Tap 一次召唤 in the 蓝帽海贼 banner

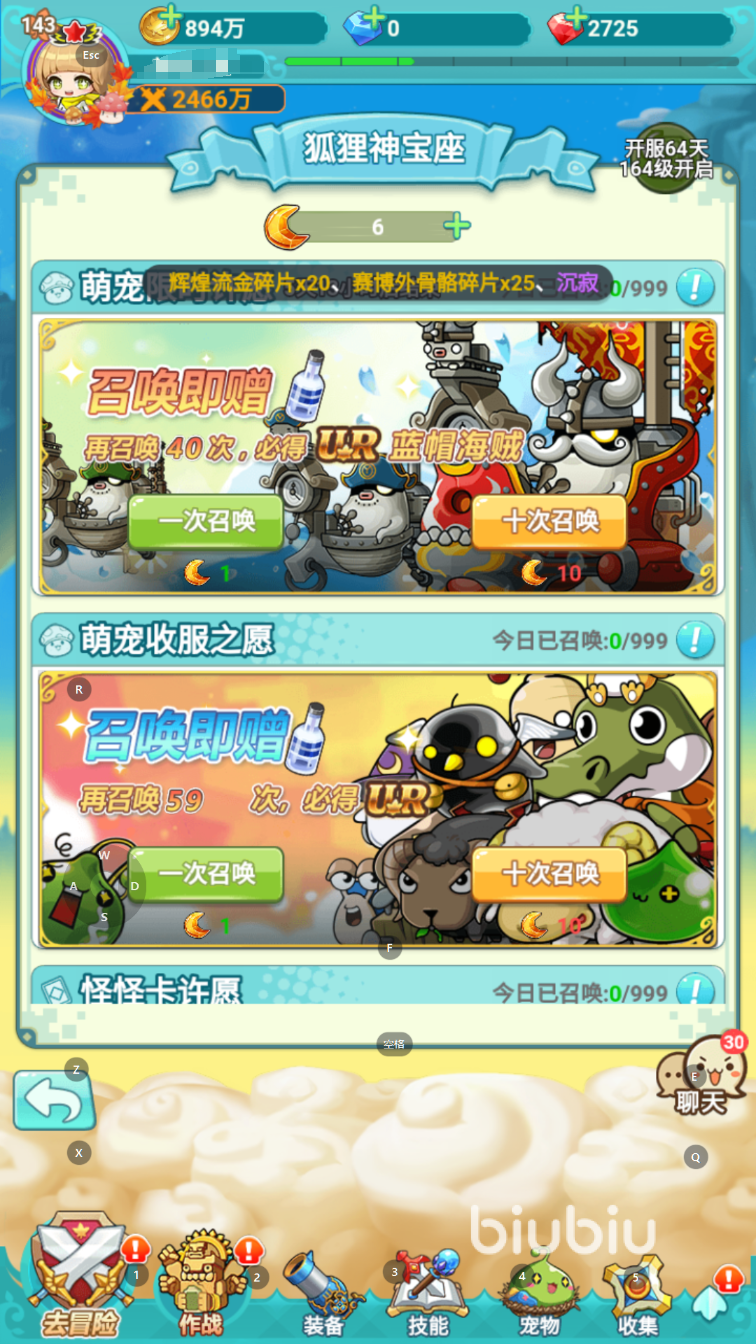pos(206,521)
